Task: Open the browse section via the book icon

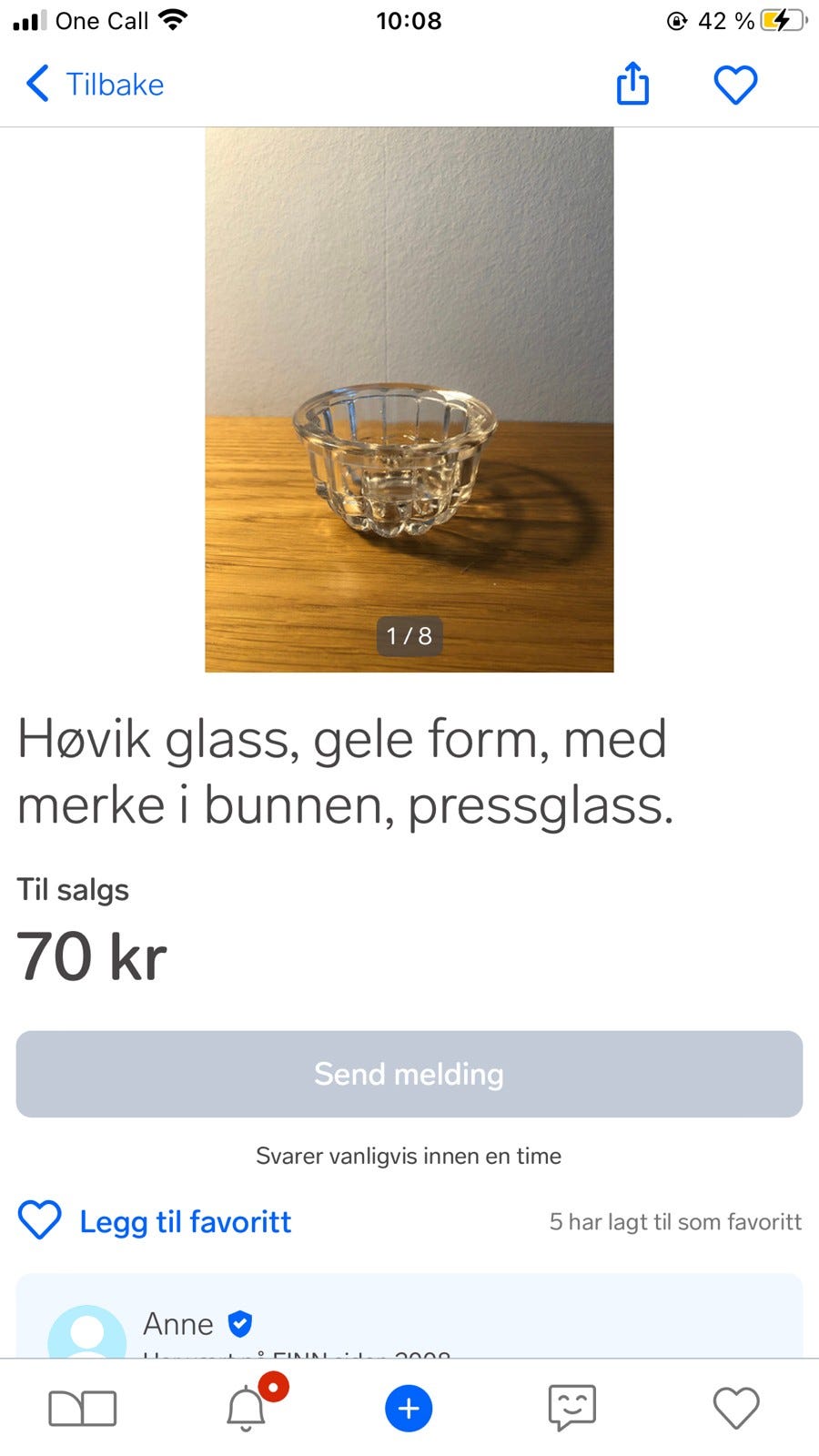Action: [82, 1407]
